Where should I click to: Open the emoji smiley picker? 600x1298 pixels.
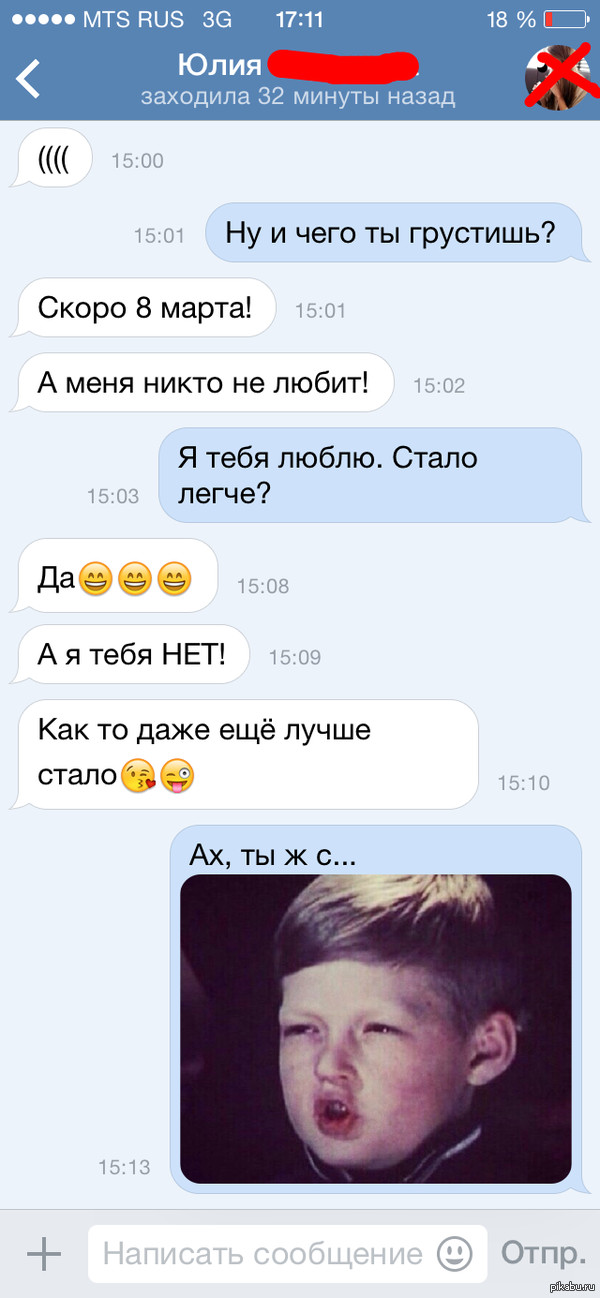pos(455,1253)
